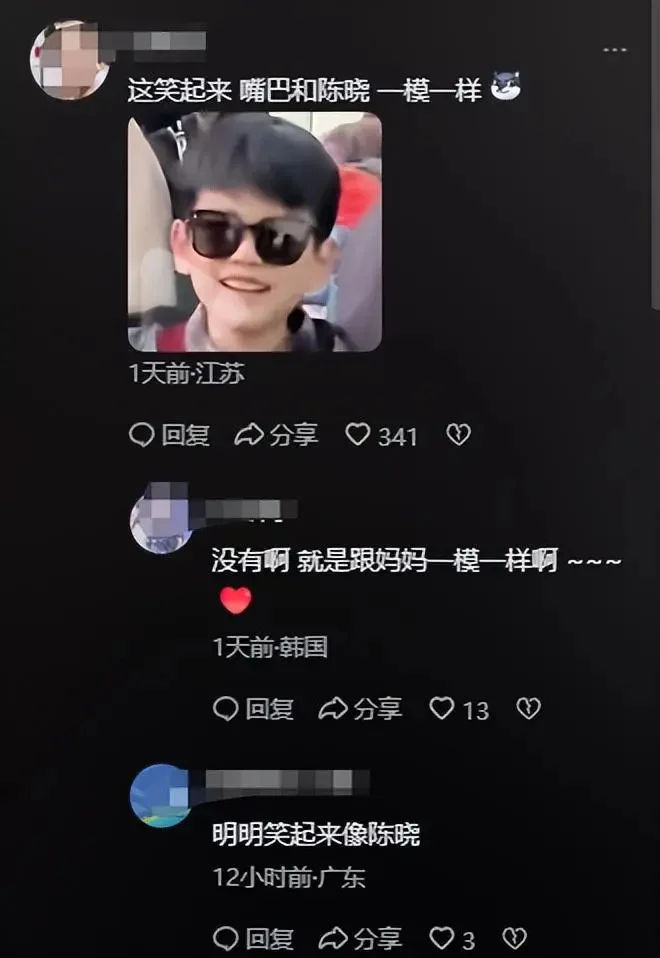The image size is (660, 958).
Task: Reply to the Guangdong comment
Action: click(x=254, y=938)
